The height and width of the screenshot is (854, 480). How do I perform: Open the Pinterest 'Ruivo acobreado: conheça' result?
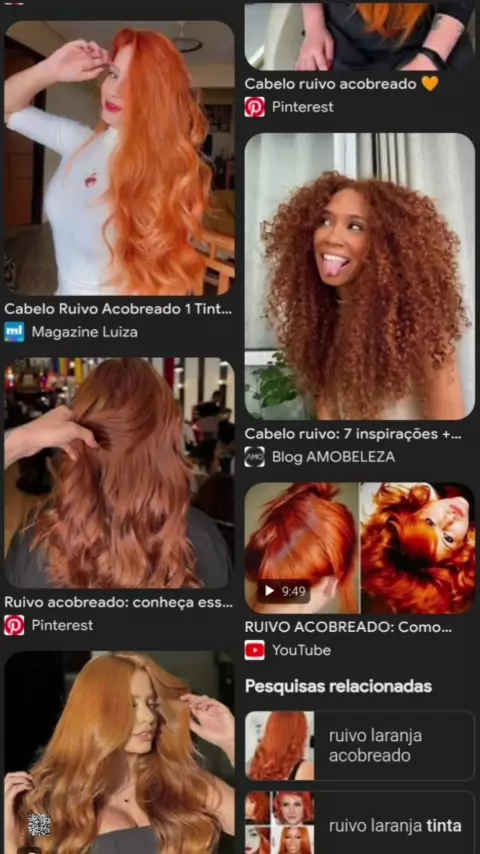(120, 473)
